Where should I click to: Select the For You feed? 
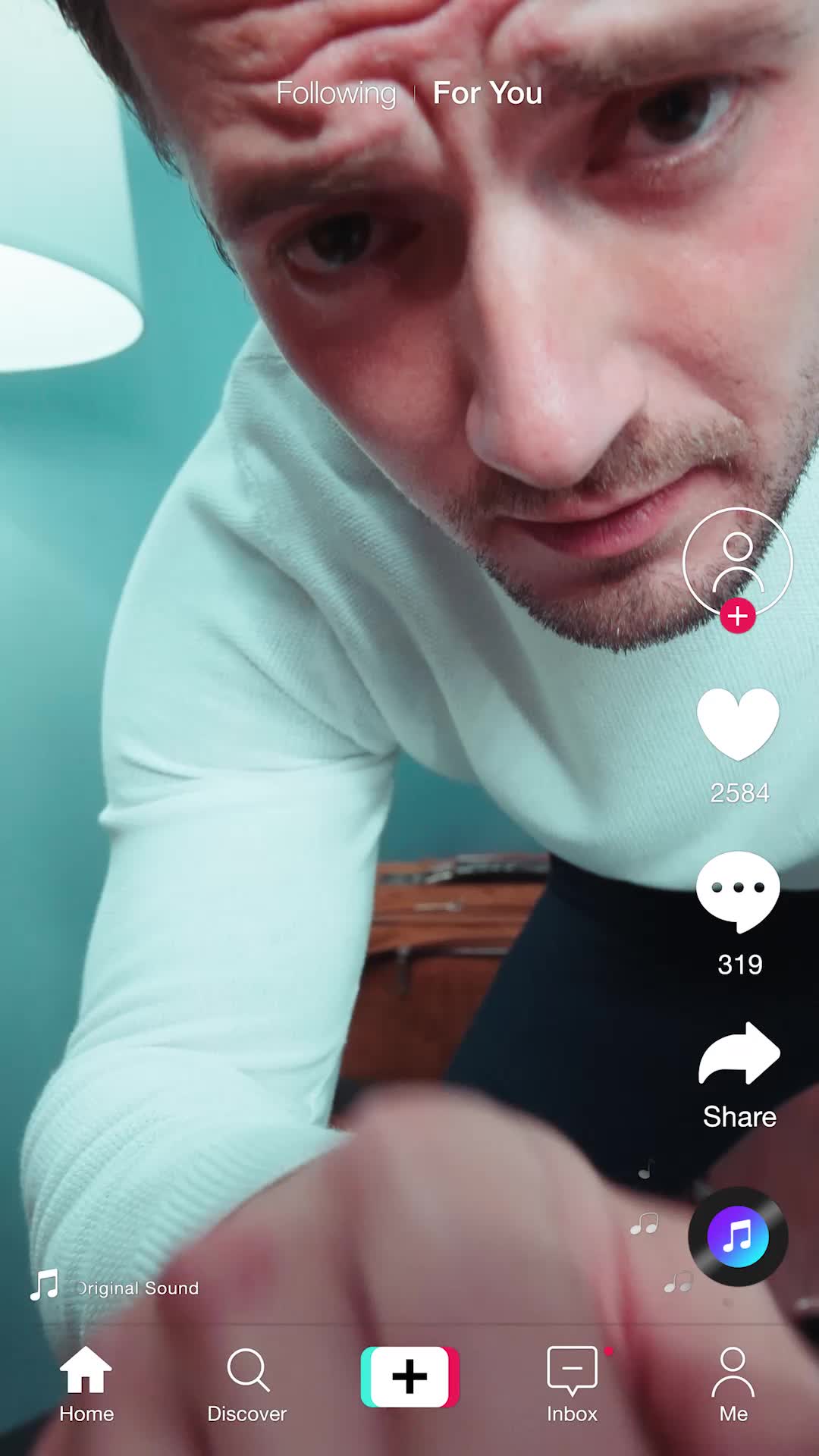coord(488,93)
